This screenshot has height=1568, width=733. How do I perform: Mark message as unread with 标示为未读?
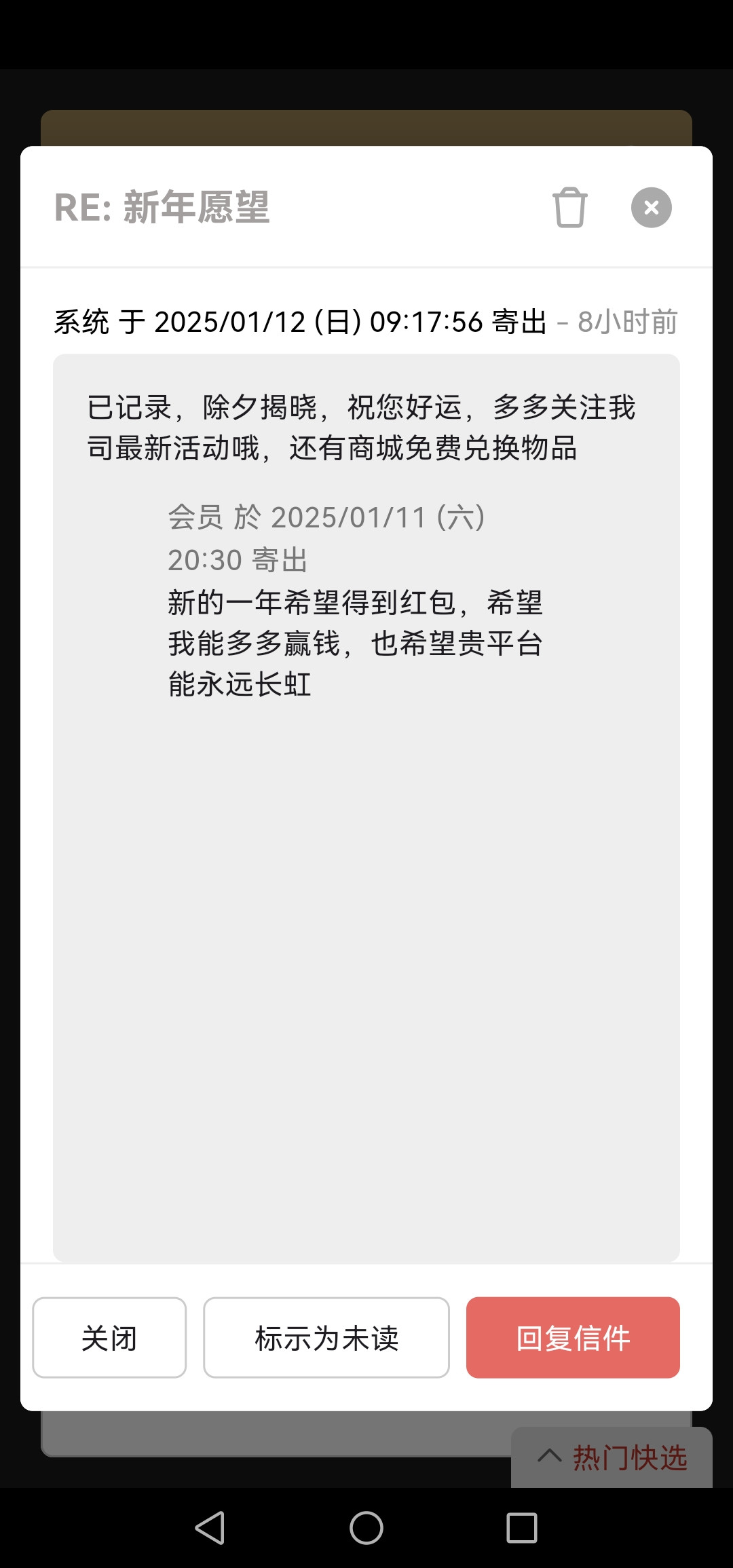[x=326, y=1338]
